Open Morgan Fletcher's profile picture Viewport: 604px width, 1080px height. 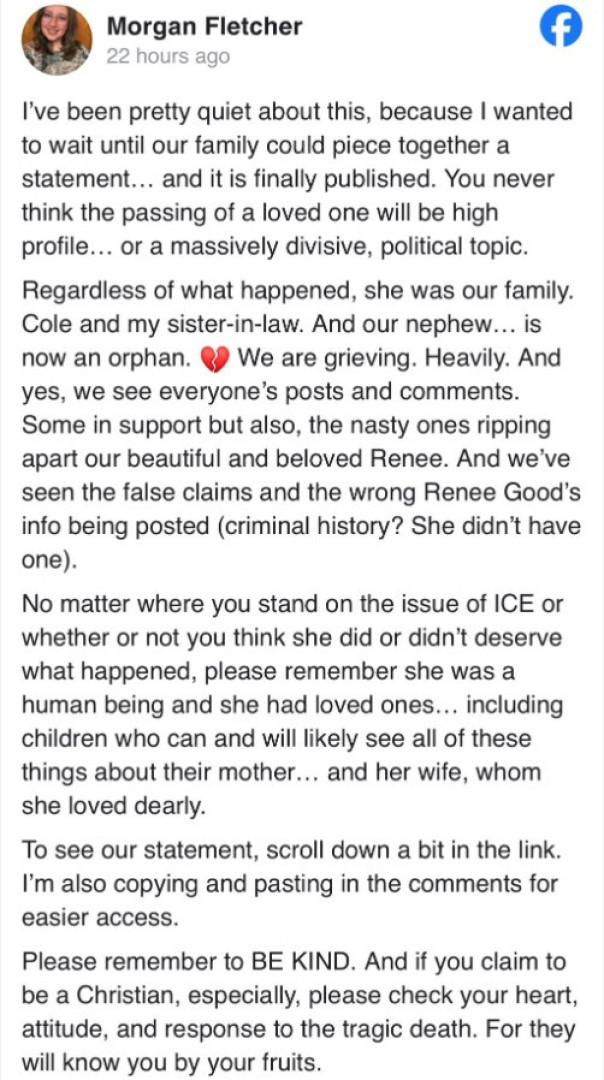[56, 39]
